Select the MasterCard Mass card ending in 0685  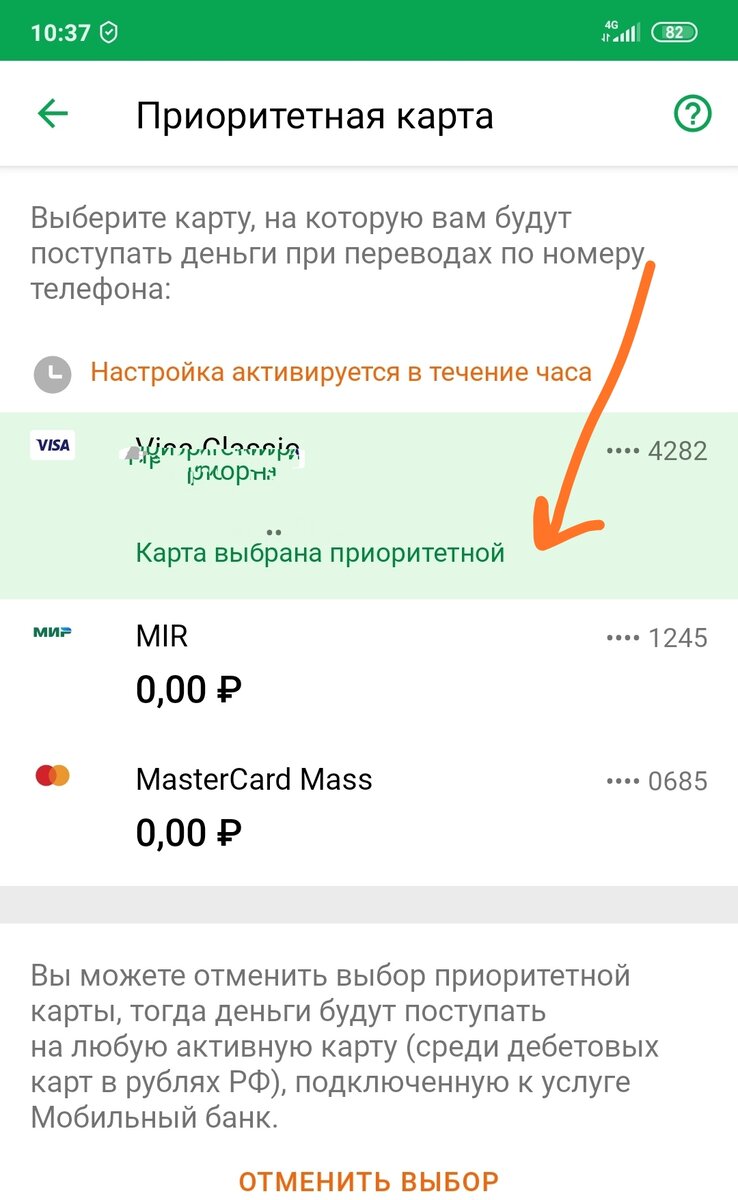[369, 811]
